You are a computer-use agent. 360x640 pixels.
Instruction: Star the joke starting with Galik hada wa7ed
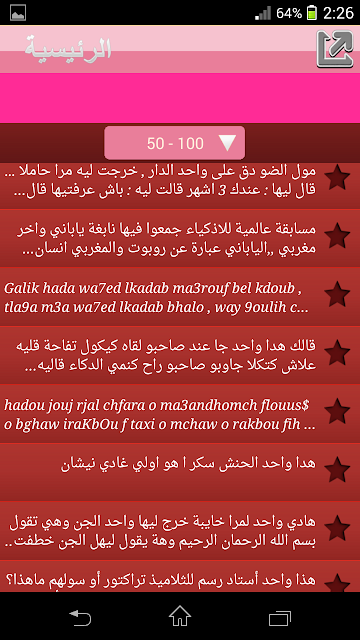[x=337, y=294]
